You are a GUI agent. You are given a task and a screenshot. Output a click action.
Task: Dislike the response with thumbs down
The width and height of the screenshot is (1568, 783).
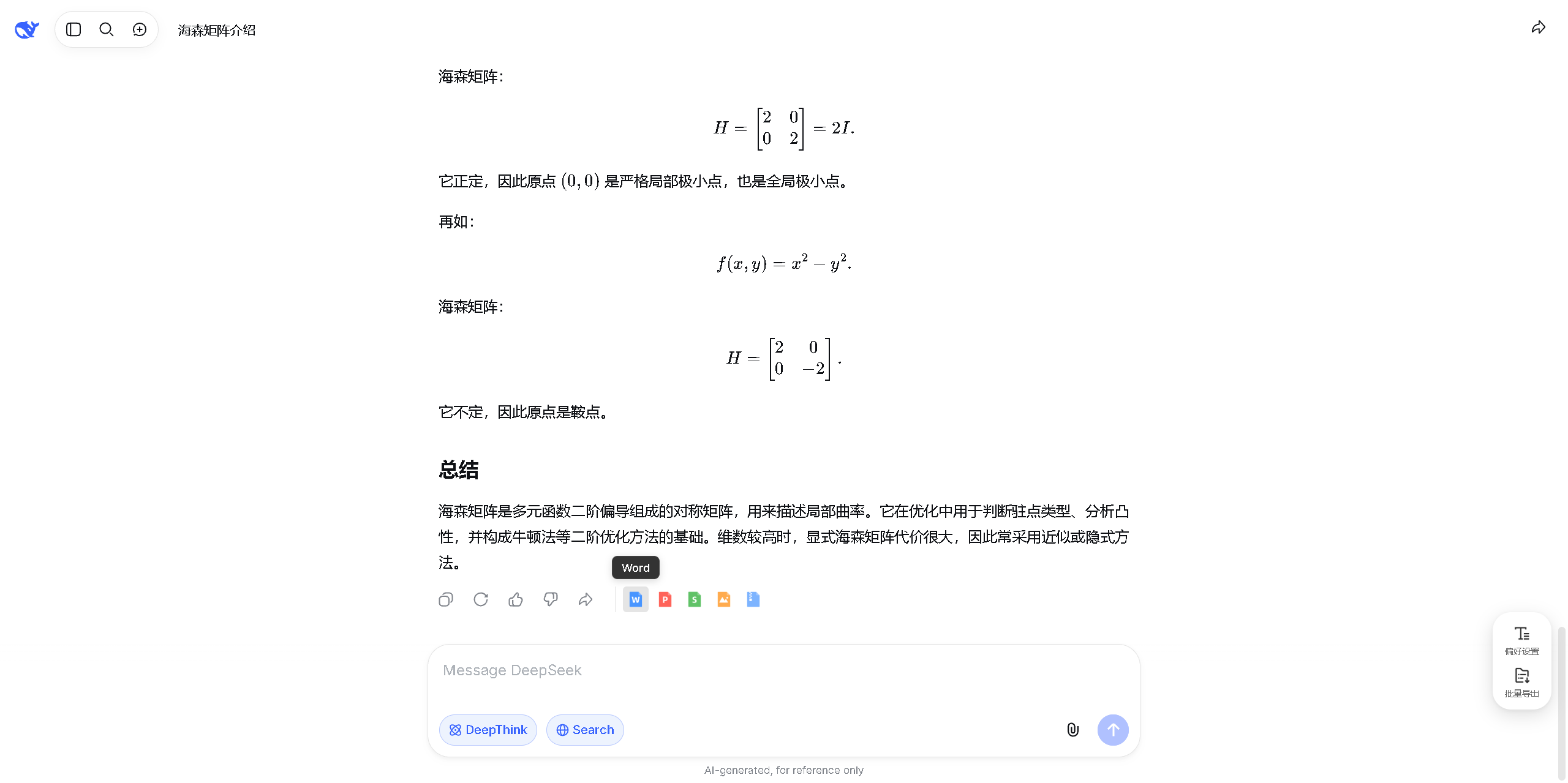[x=551, y=599]
